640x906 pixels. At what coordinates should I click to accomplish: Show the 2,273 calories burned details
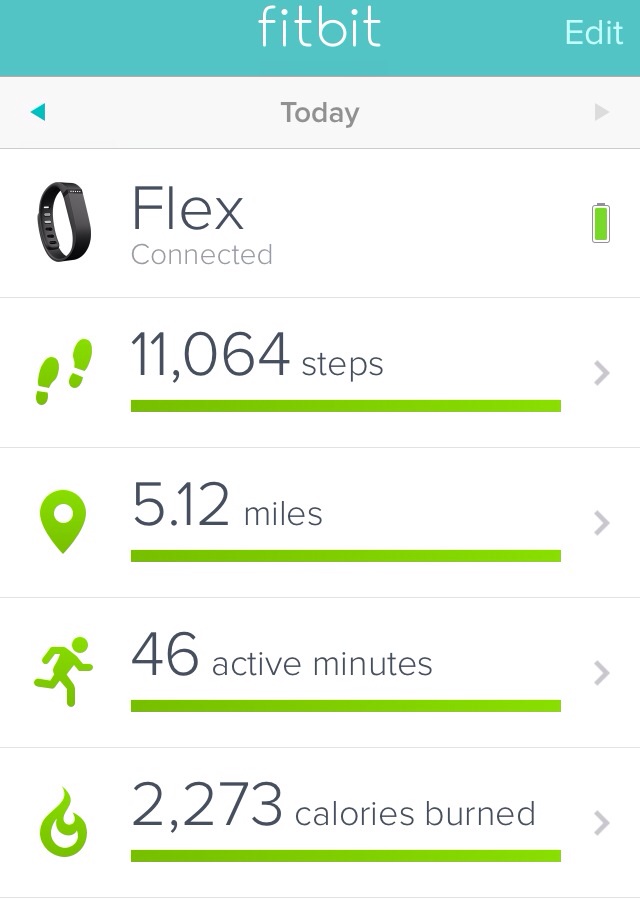(320, 823)
